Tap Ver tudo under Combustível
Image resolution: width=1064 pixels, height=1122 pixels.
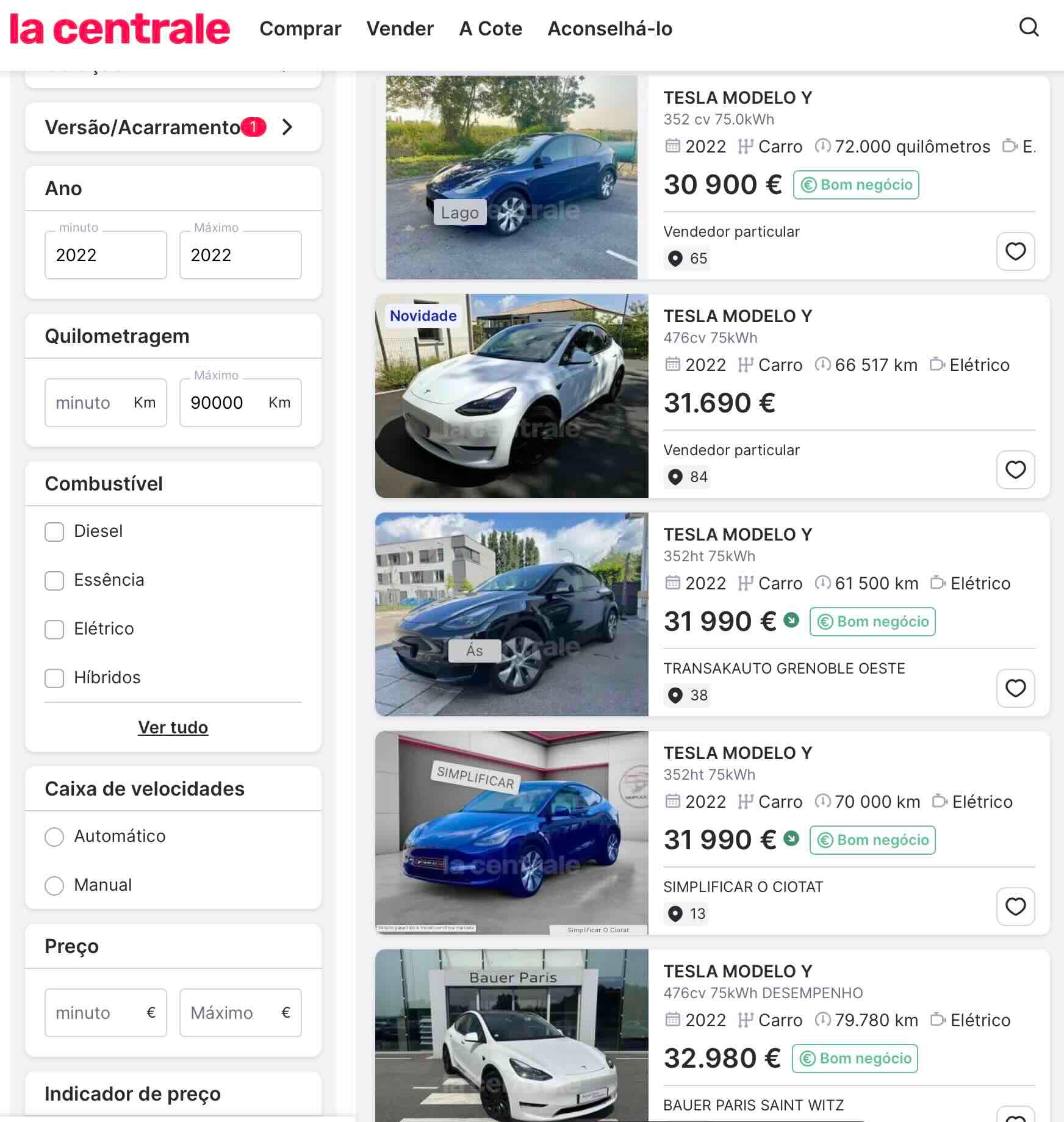[x=173, y=727]
